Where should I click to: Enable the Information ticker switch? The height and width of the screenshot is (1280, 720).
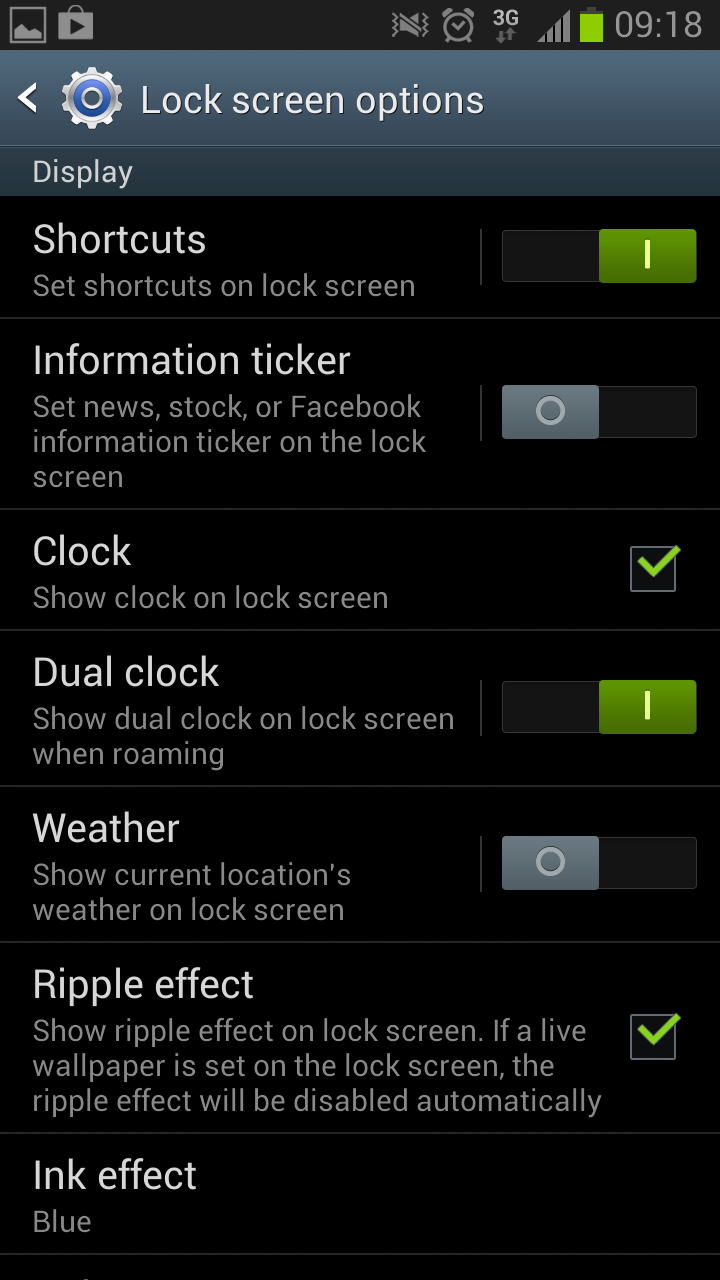[598, 412]
